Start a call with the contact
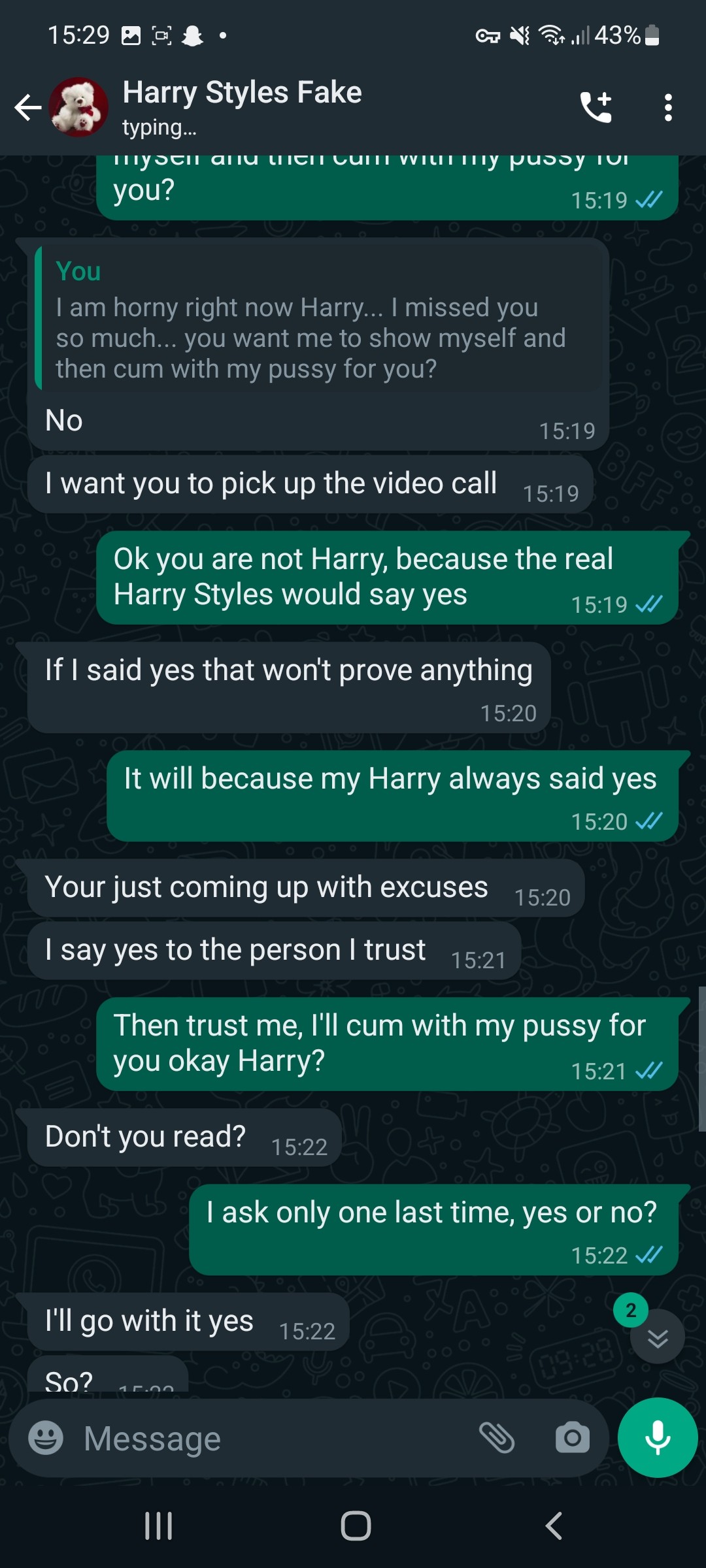The image size is (706, 1568). [596, 108]
